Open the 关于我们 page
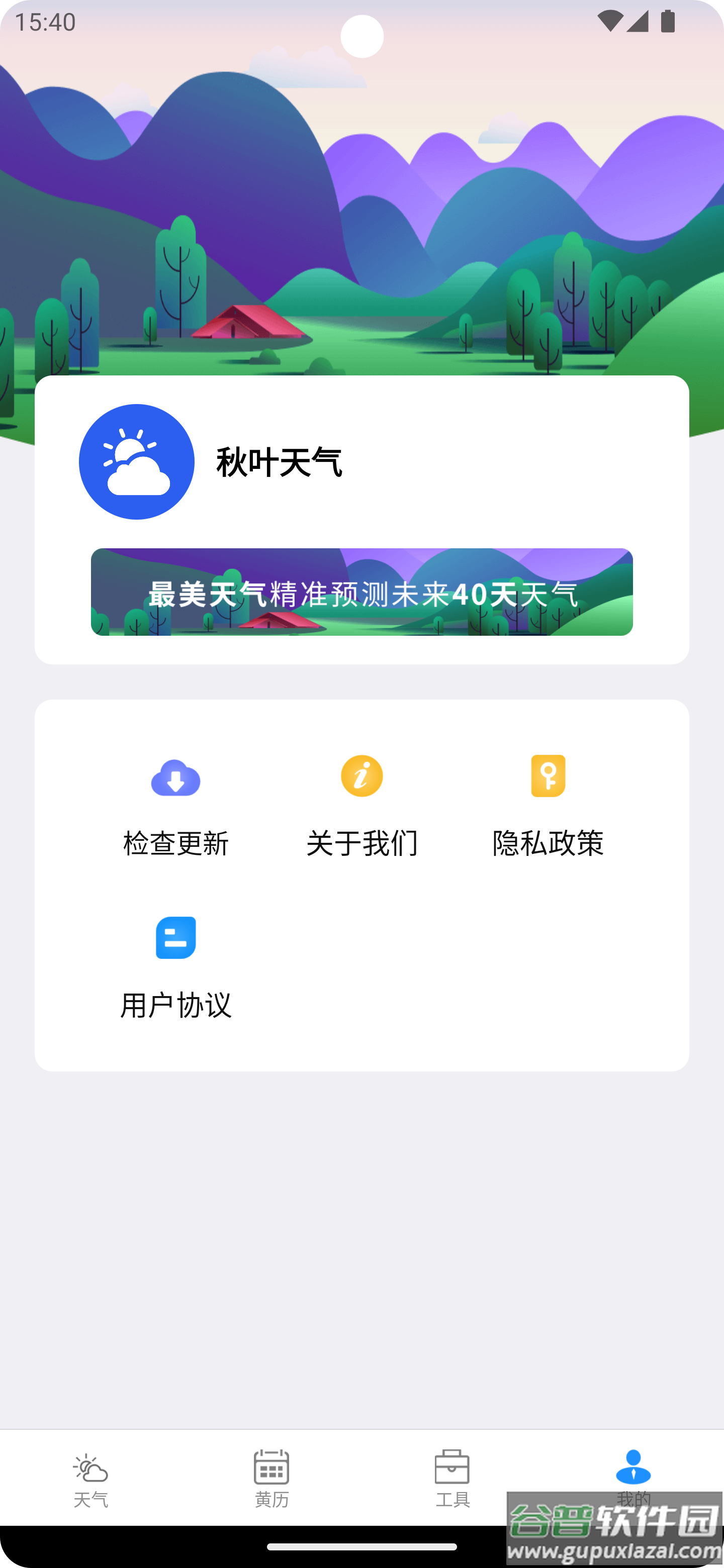This screenshot has width=724, height=1568. 361,810
